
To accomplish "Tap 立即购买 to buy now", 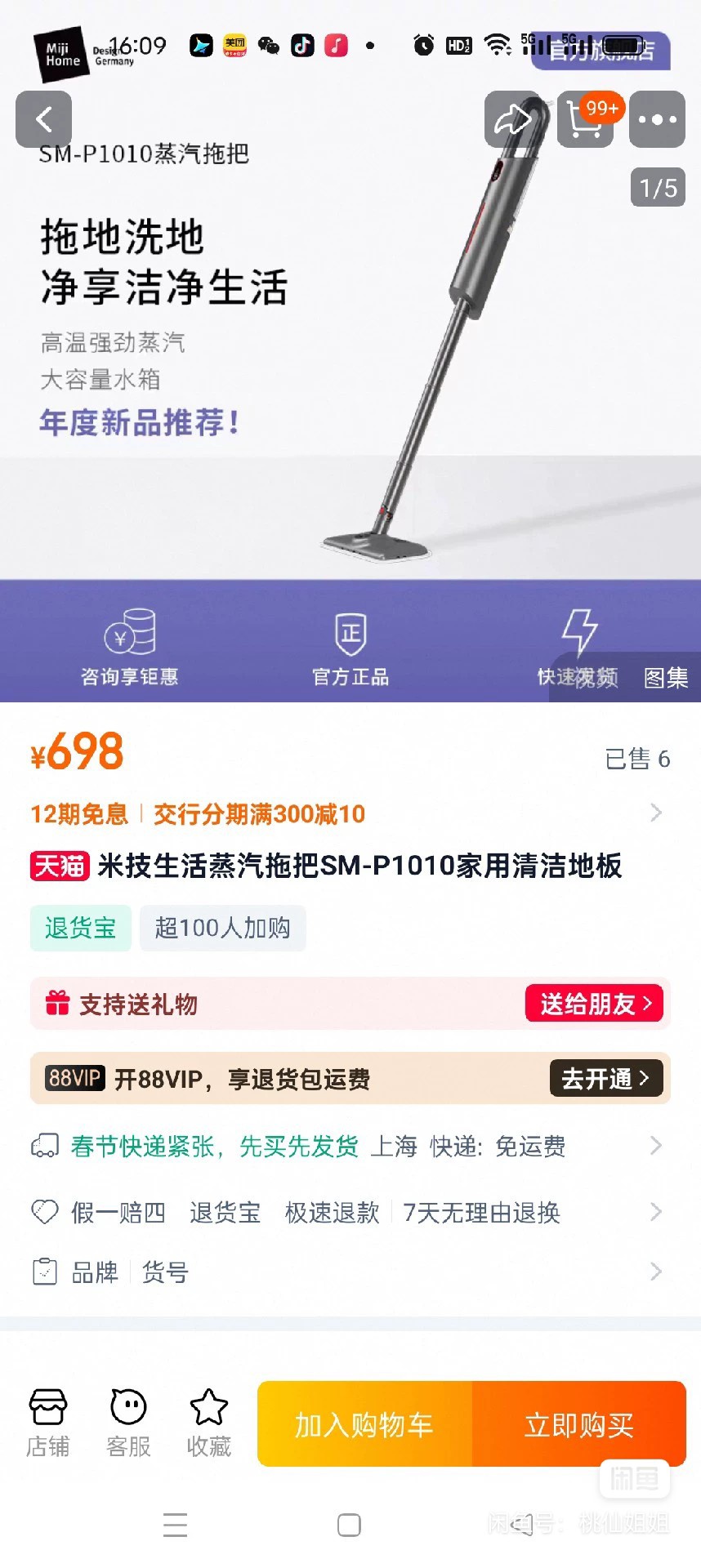I will 578,1424.
